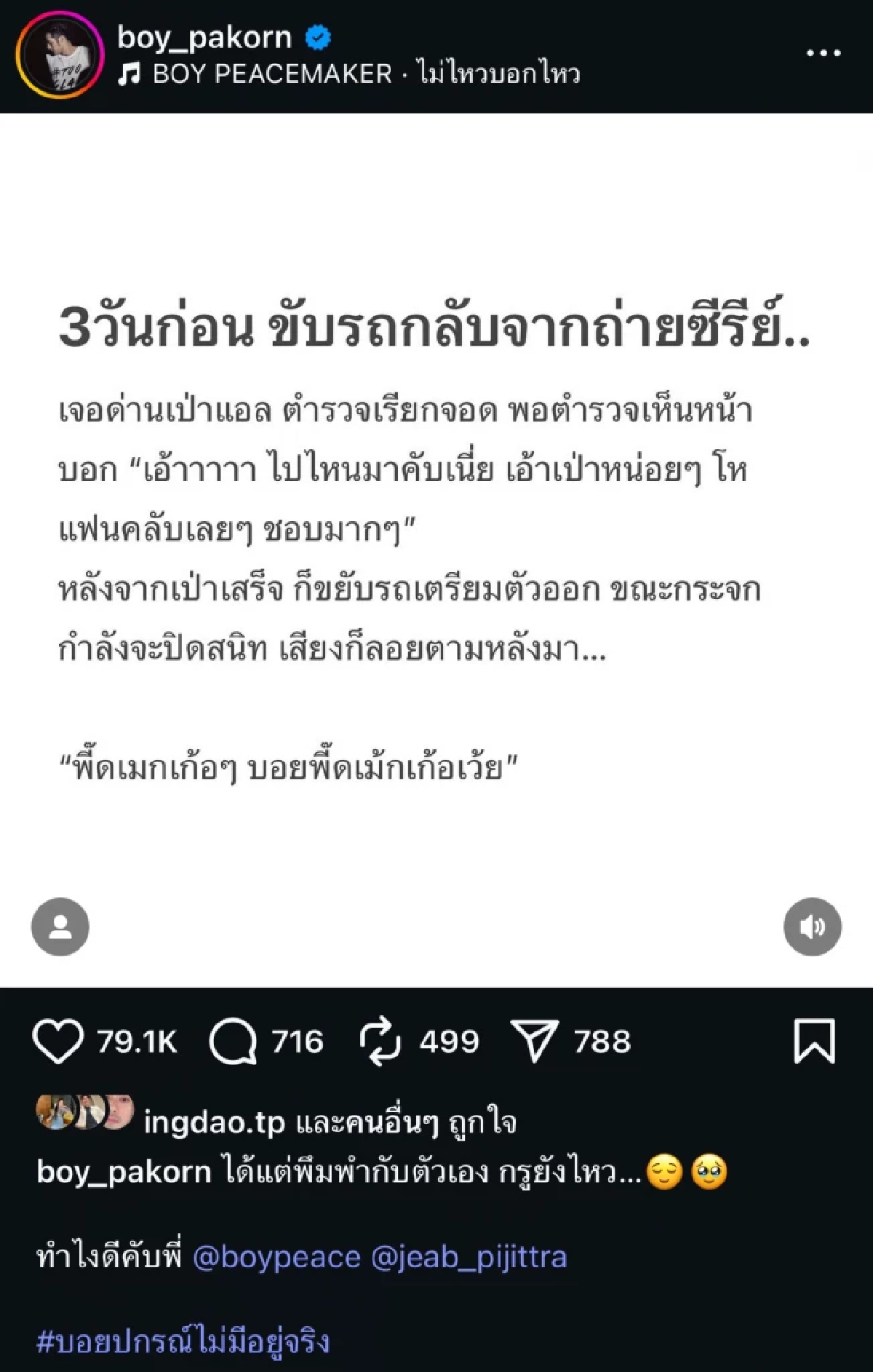Viewport: 873px width, 1372px height.
Task: View tagged people icon
Action: [60, 927]
